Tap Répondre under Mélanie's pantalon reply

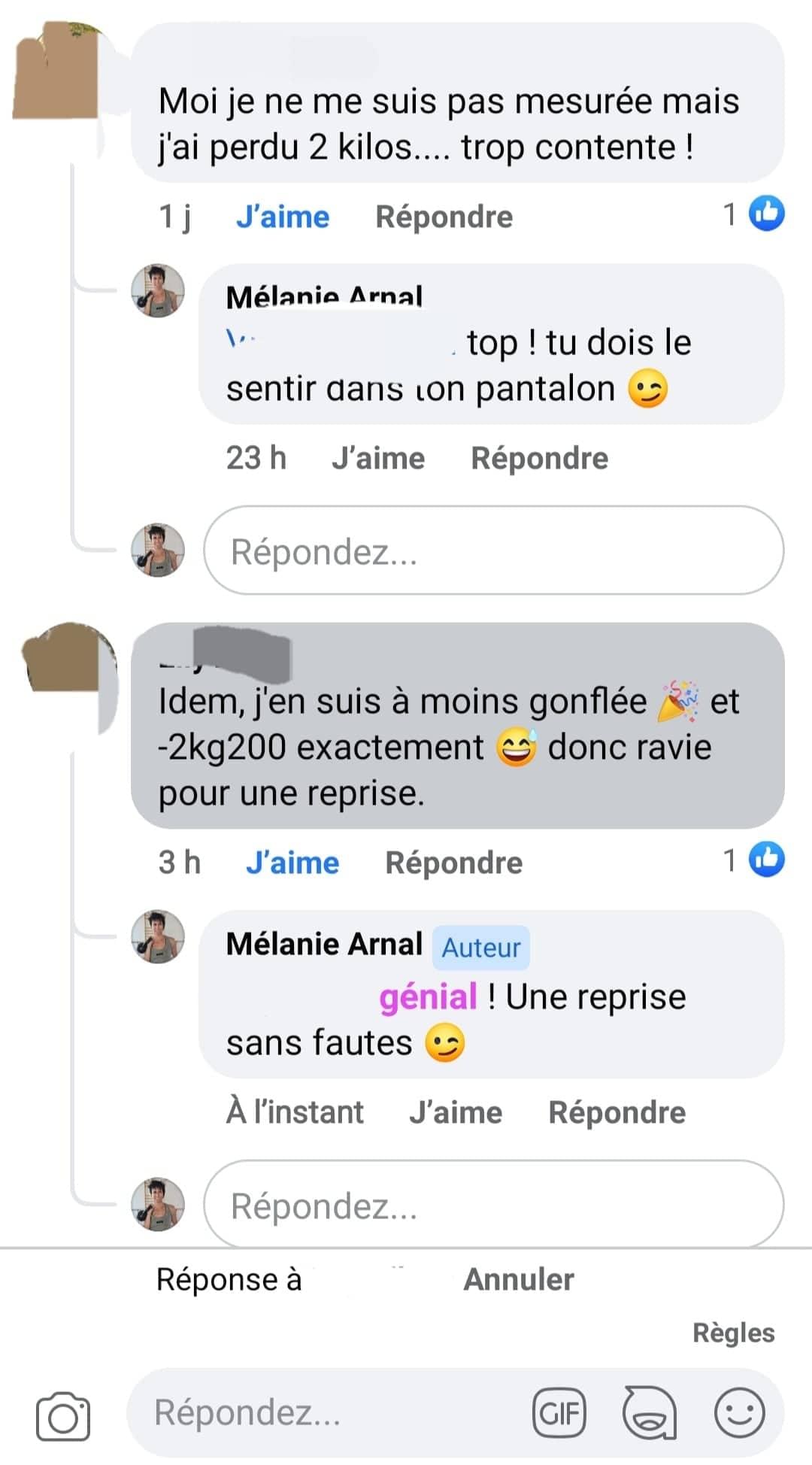[x=539, y=458]
